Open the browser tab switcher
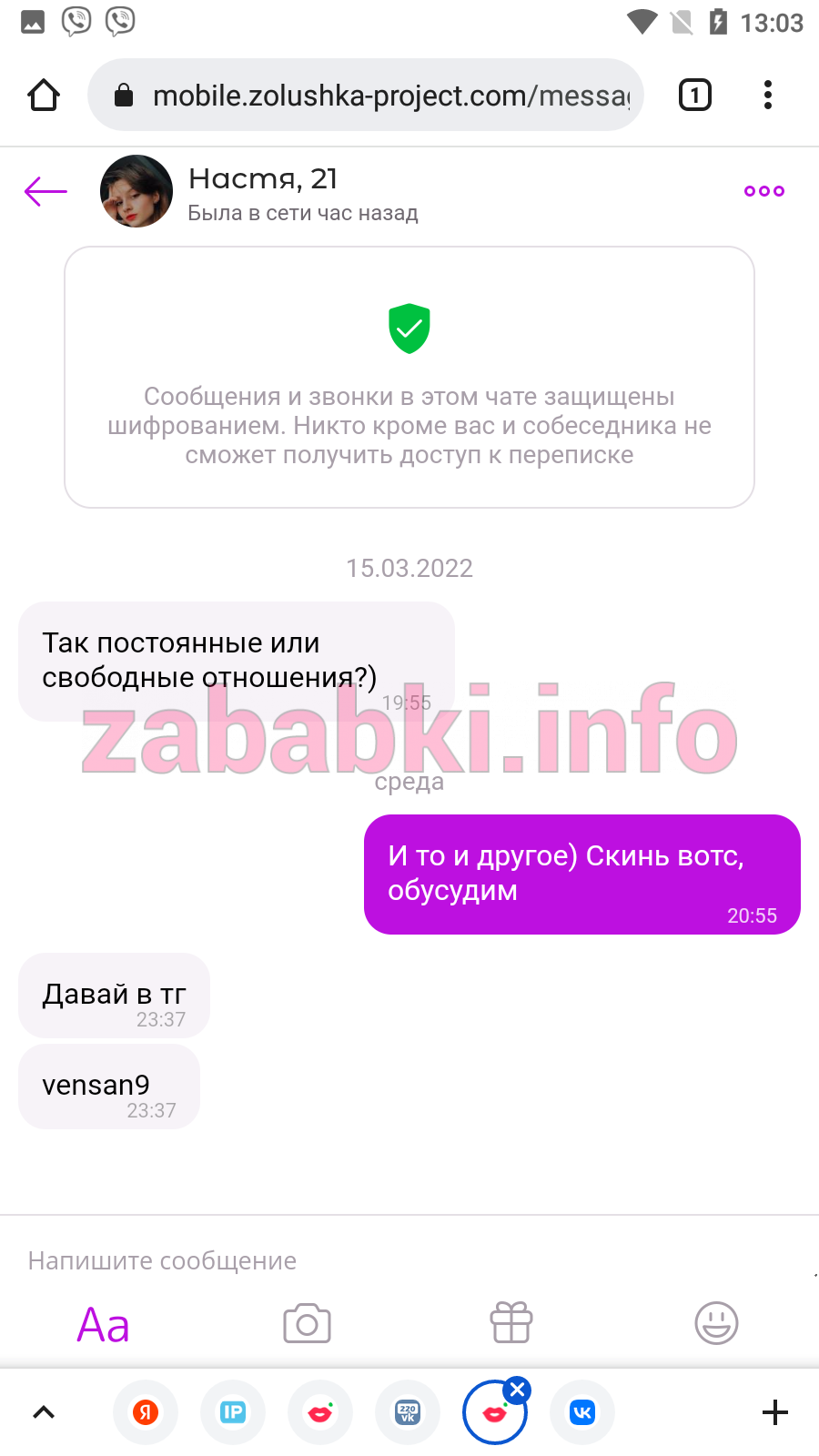This screenshot has height=1456, width=819. point(695,95)
